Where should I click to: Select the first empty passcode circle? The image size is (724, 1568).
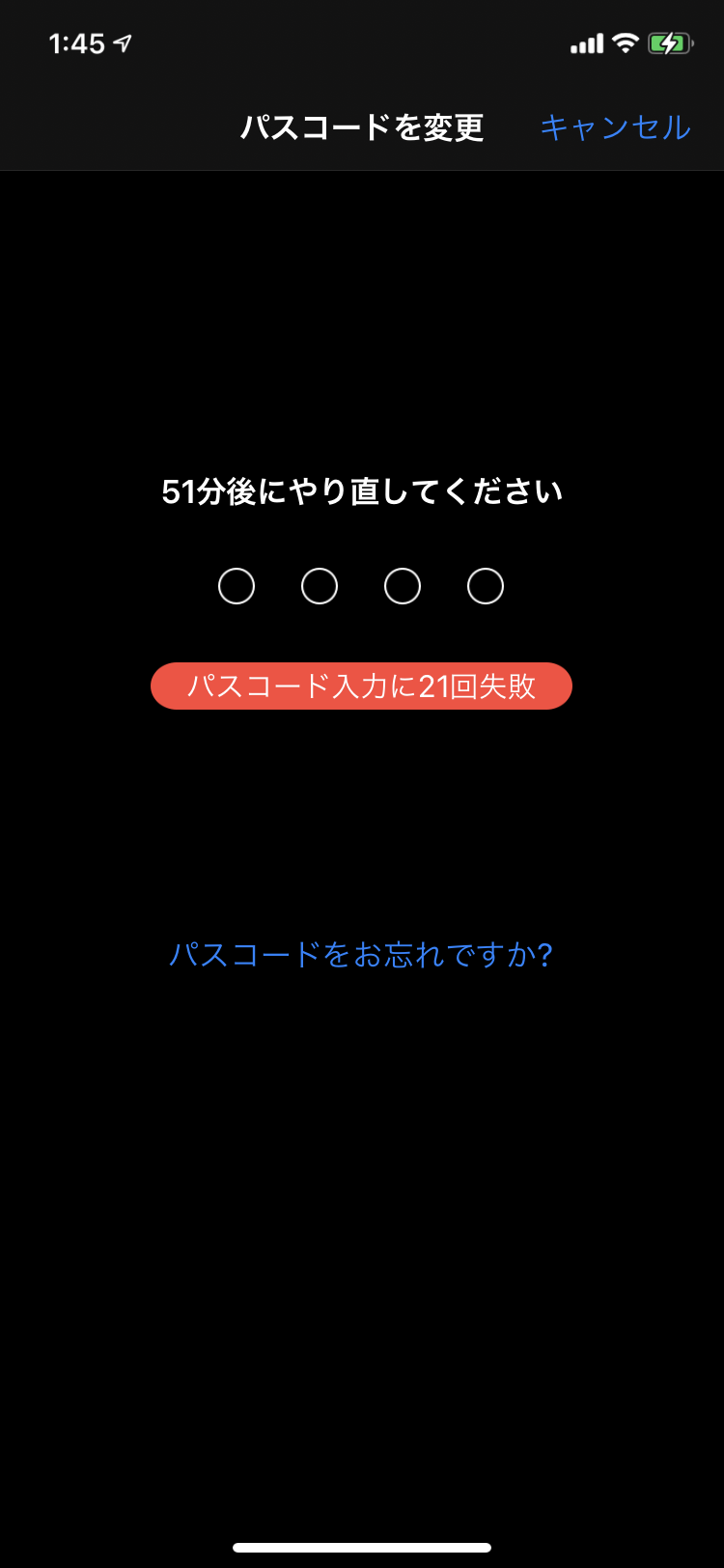237,585
